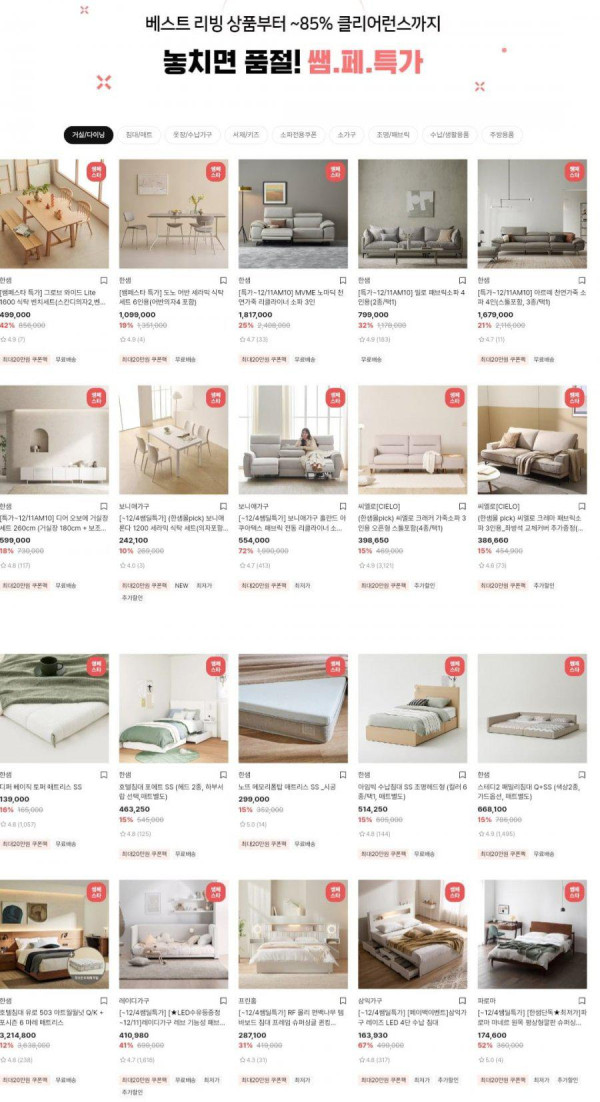600x1102 pixels.
Task: Open the 보니애가구 플란드 전동 리클라이너 소파 product
Action: 292,440
